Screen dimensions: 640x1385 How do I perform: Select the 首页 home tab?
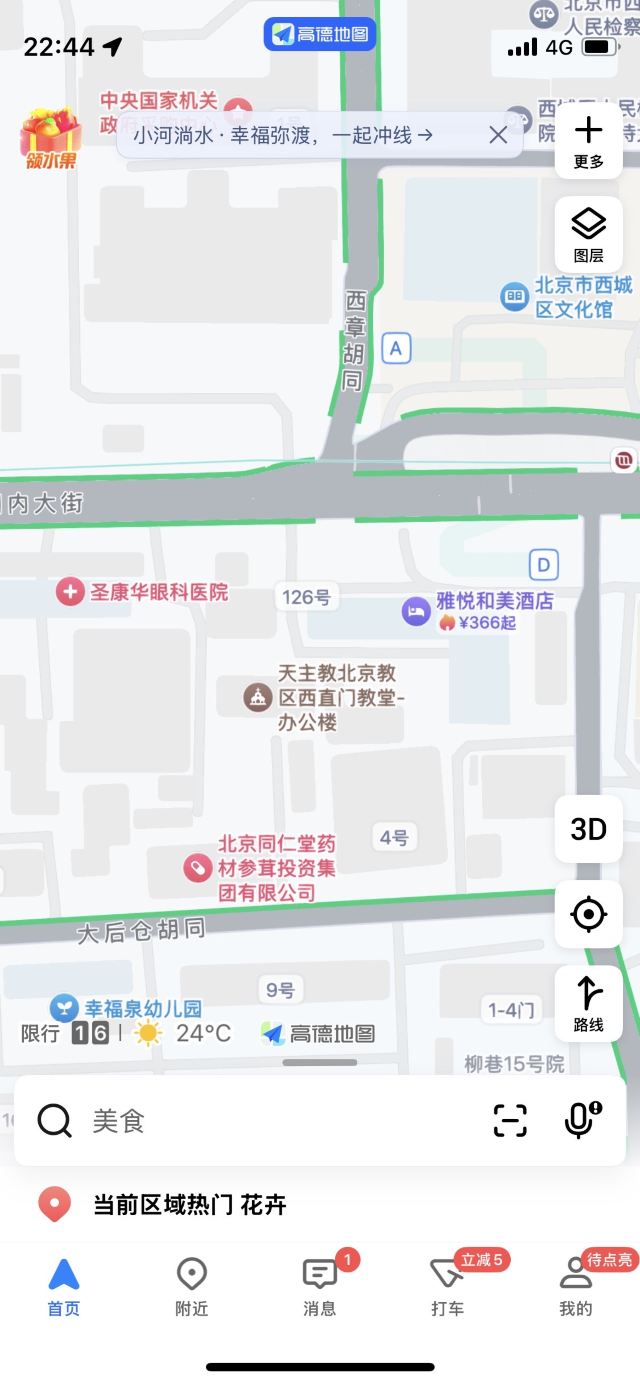(x=64, y=1287)
